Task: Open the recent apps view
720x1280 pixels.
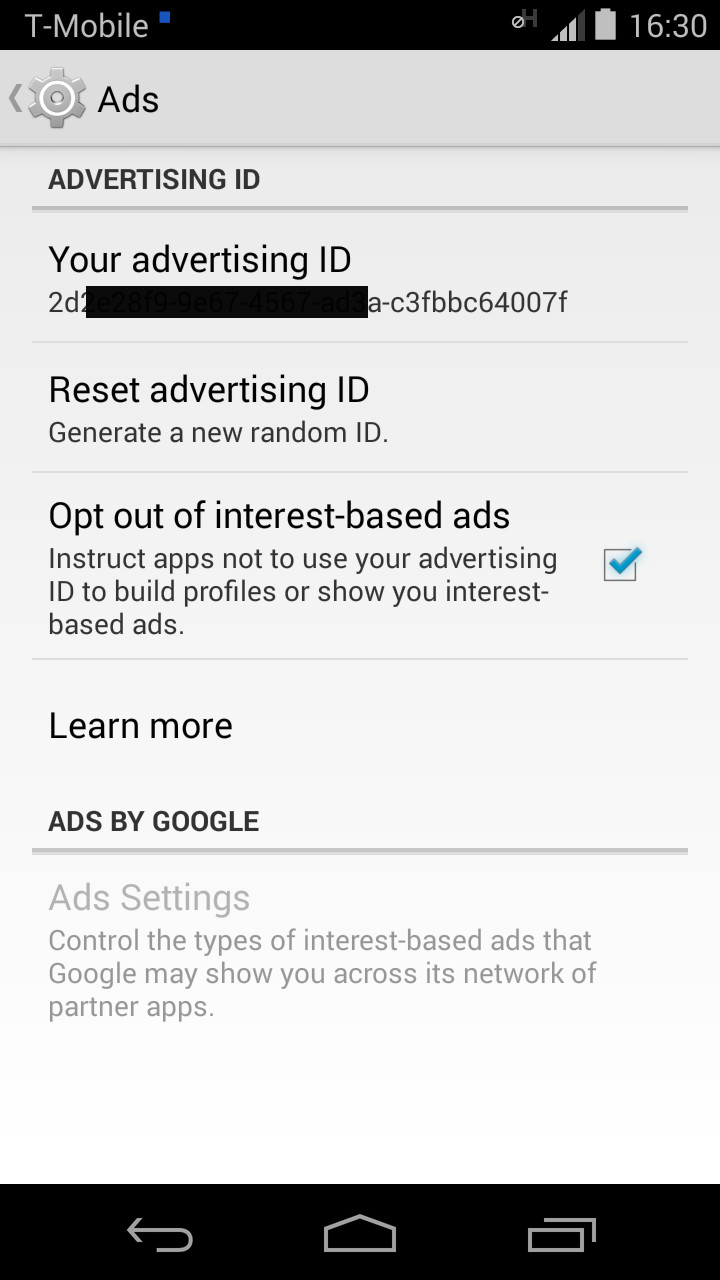Action: (x=561, y=1235)
